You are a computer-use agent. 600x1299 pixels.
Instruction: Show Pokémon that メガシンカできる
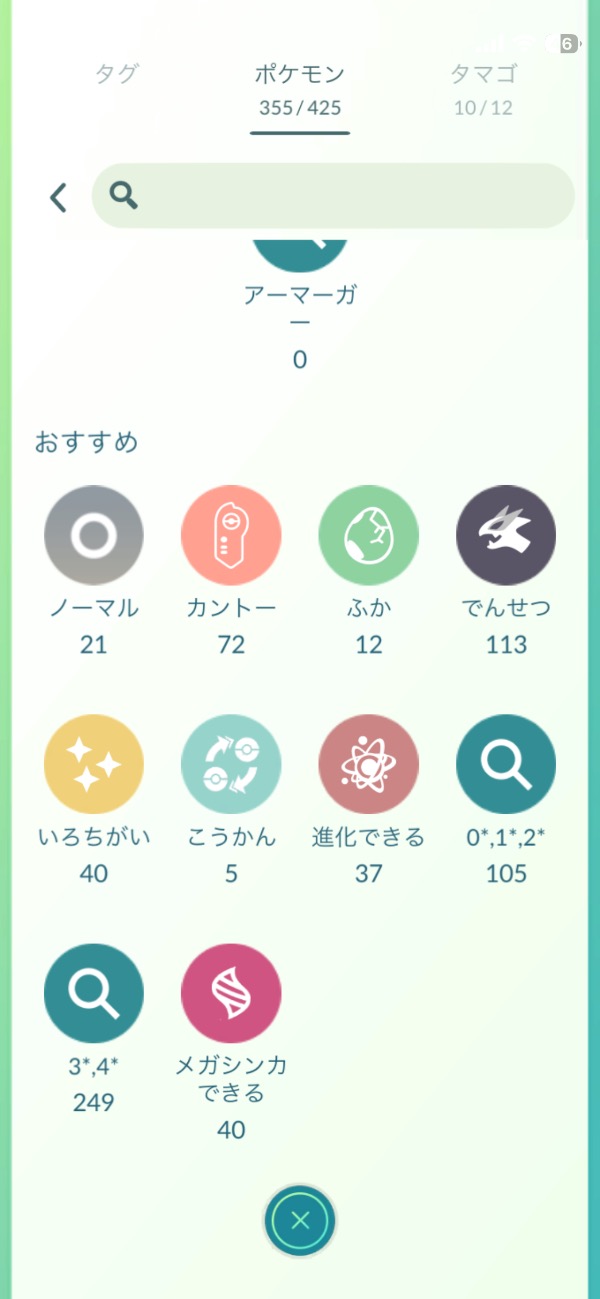coord(231,993)
